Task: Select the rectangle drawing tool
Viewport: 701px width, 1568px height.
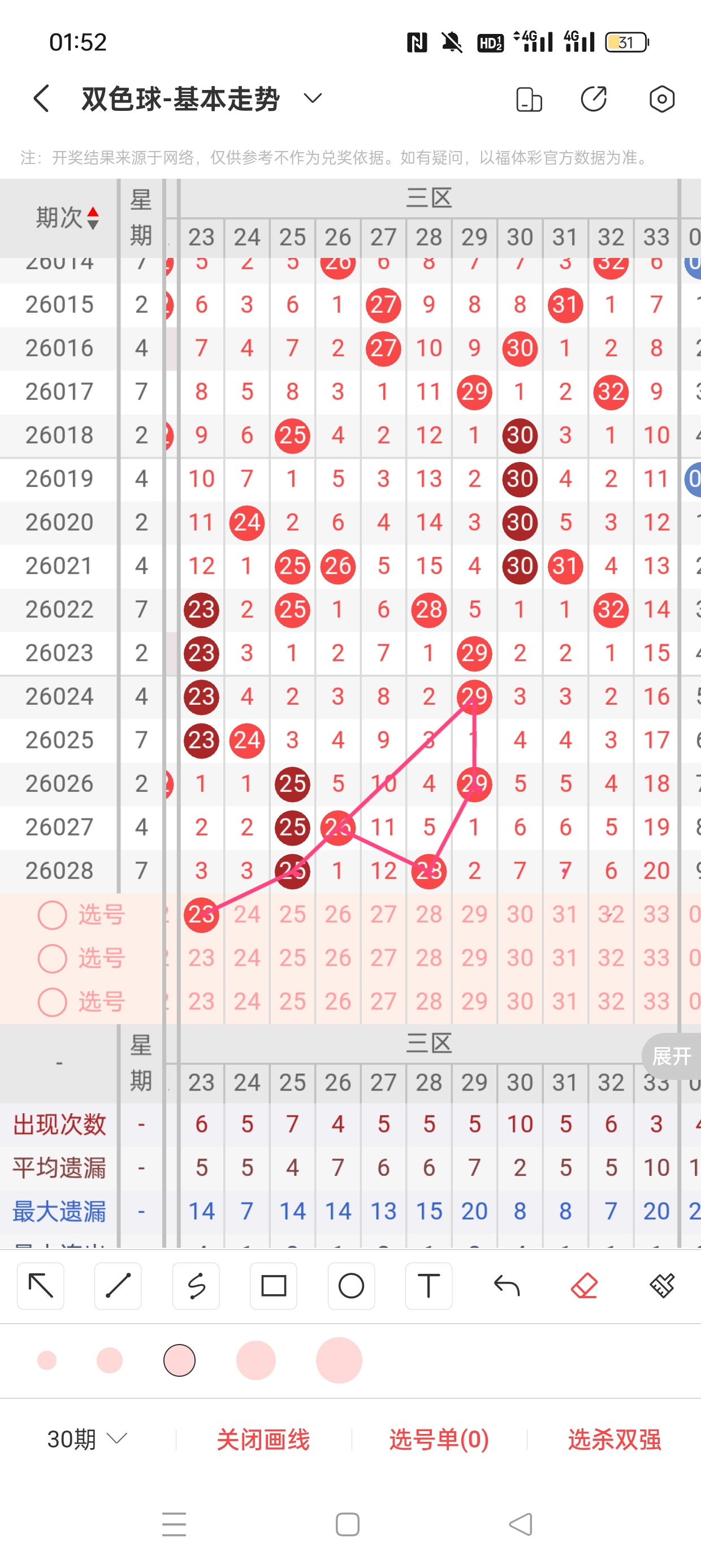Action: pos(273,1286)
